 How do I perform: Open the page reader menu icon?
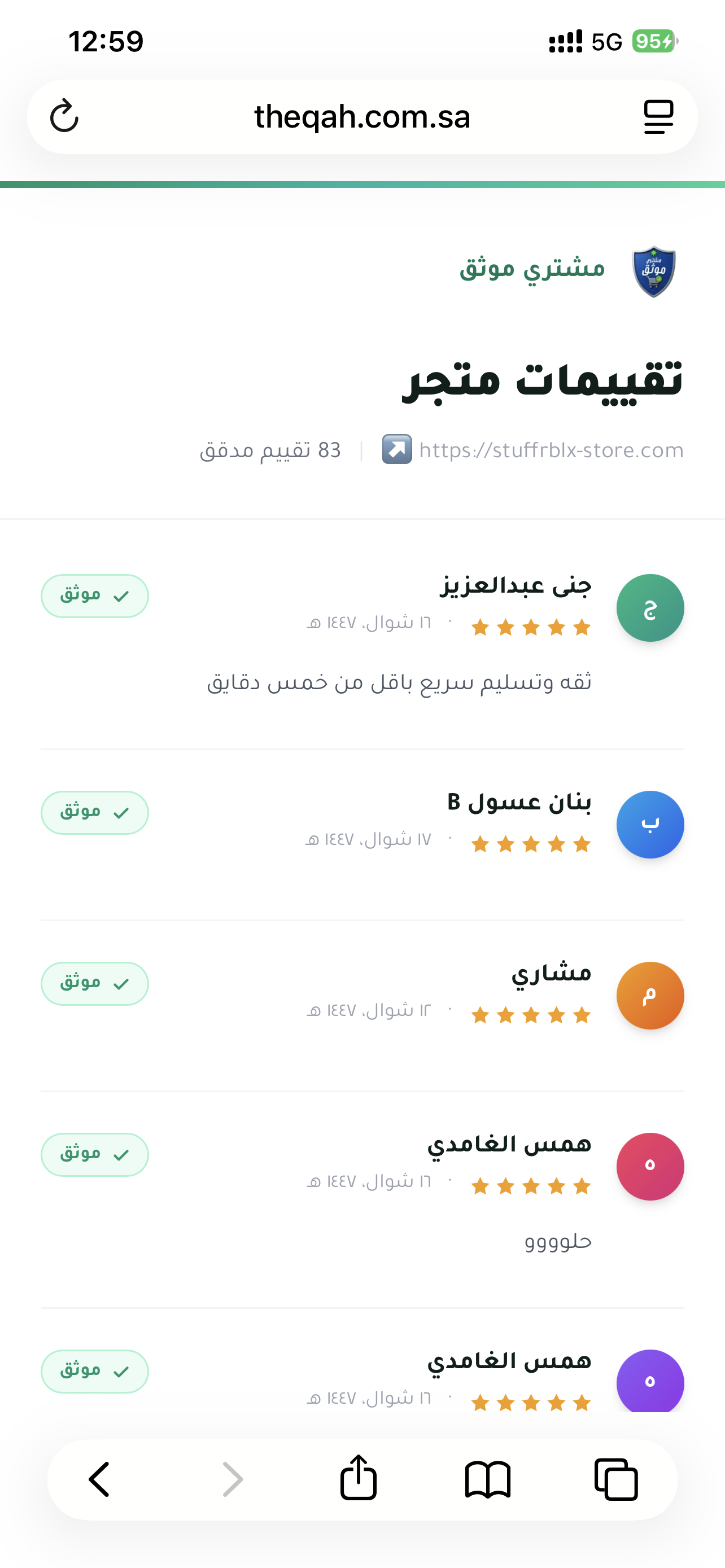pyautogui.click(x=658, y=116)
